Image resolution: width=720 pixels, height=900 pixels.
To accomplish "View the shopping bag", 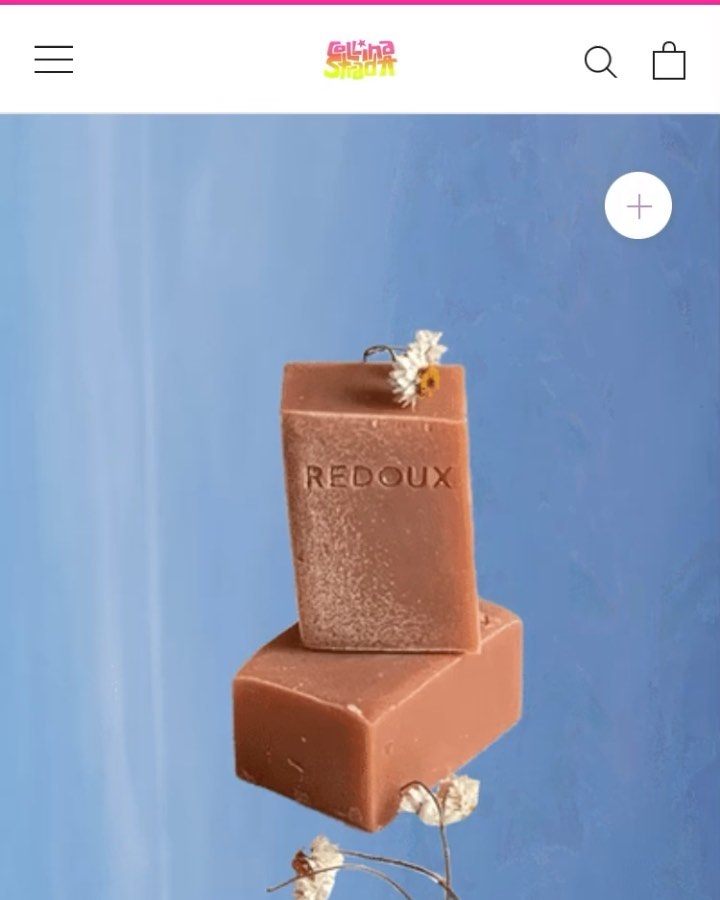I will point(669,61).
